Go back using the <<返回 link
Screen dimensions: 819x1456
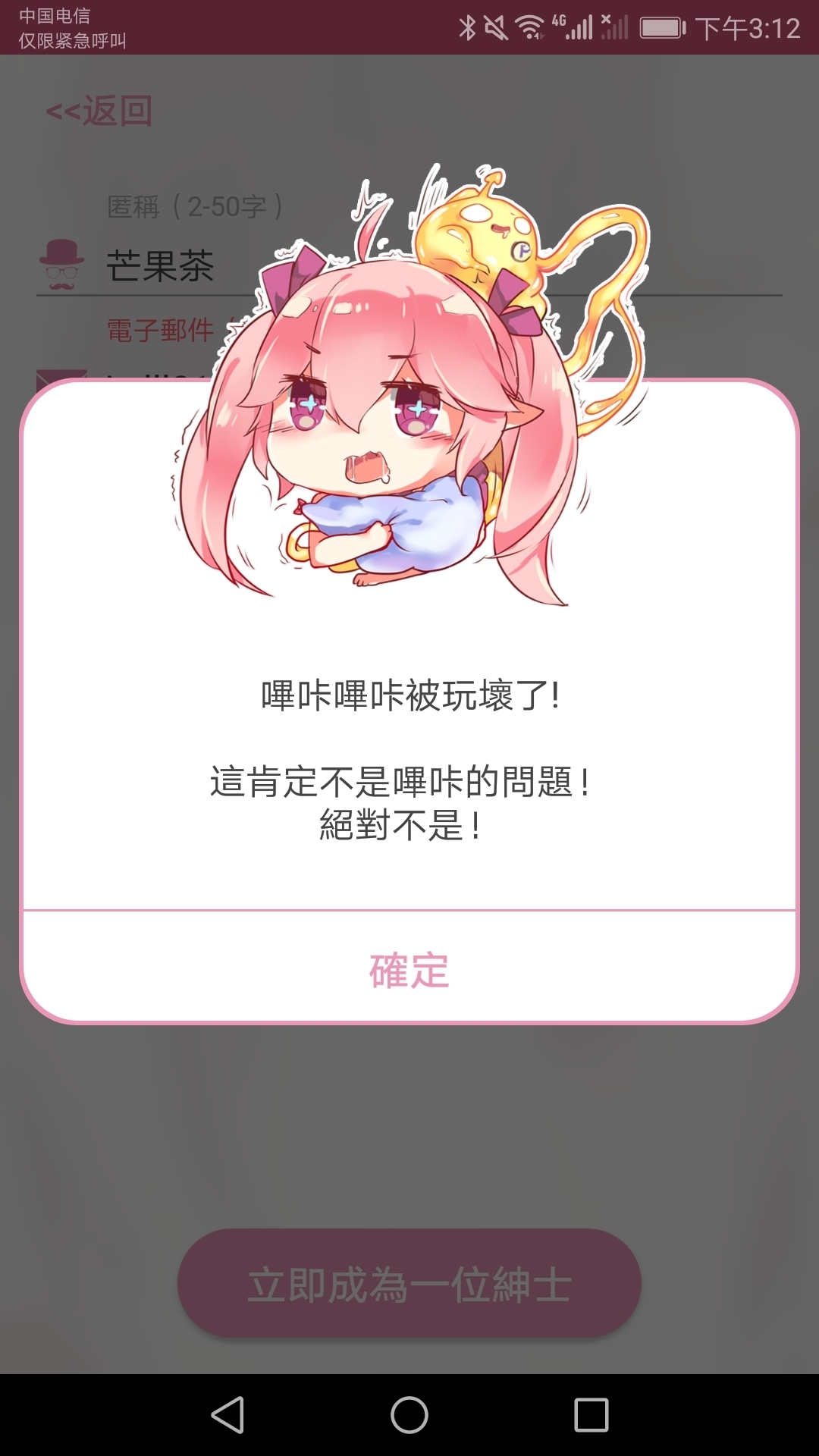pos(99,110)
